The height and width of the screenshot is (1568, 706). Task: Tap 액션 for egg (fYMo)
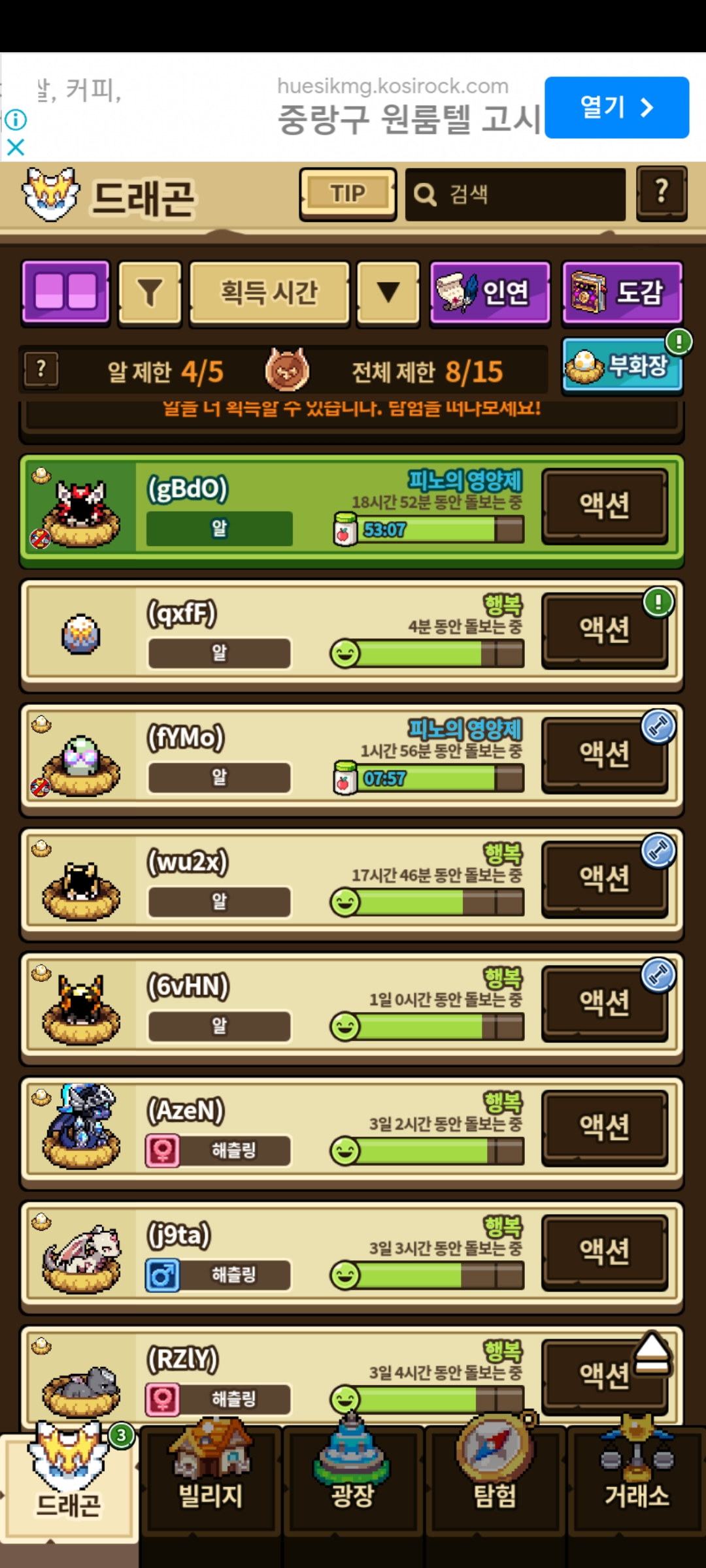click(x=605, y=754)
